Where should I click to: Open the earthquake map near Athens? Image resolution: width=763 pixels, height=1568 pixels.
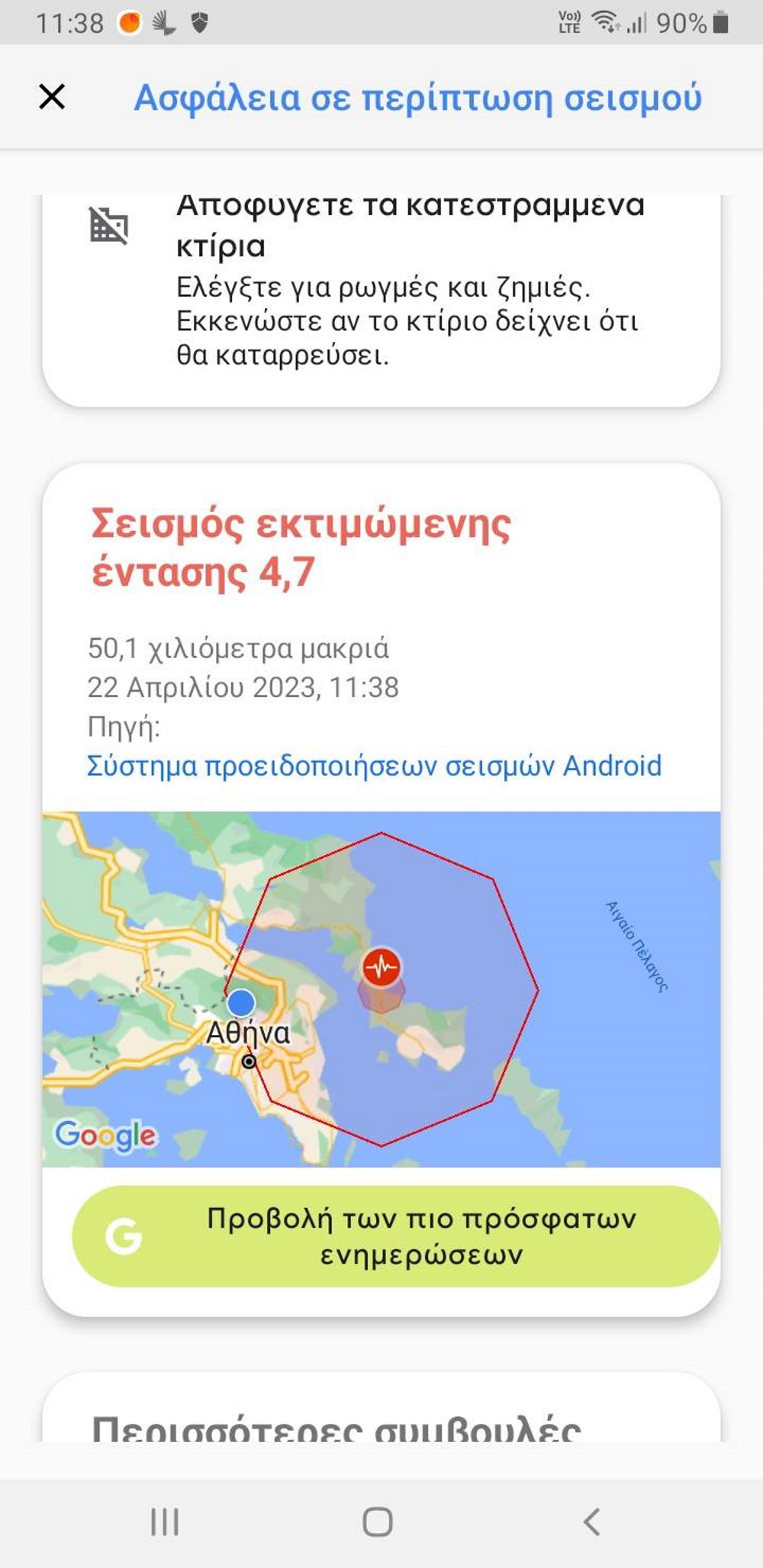click(381, 988)
